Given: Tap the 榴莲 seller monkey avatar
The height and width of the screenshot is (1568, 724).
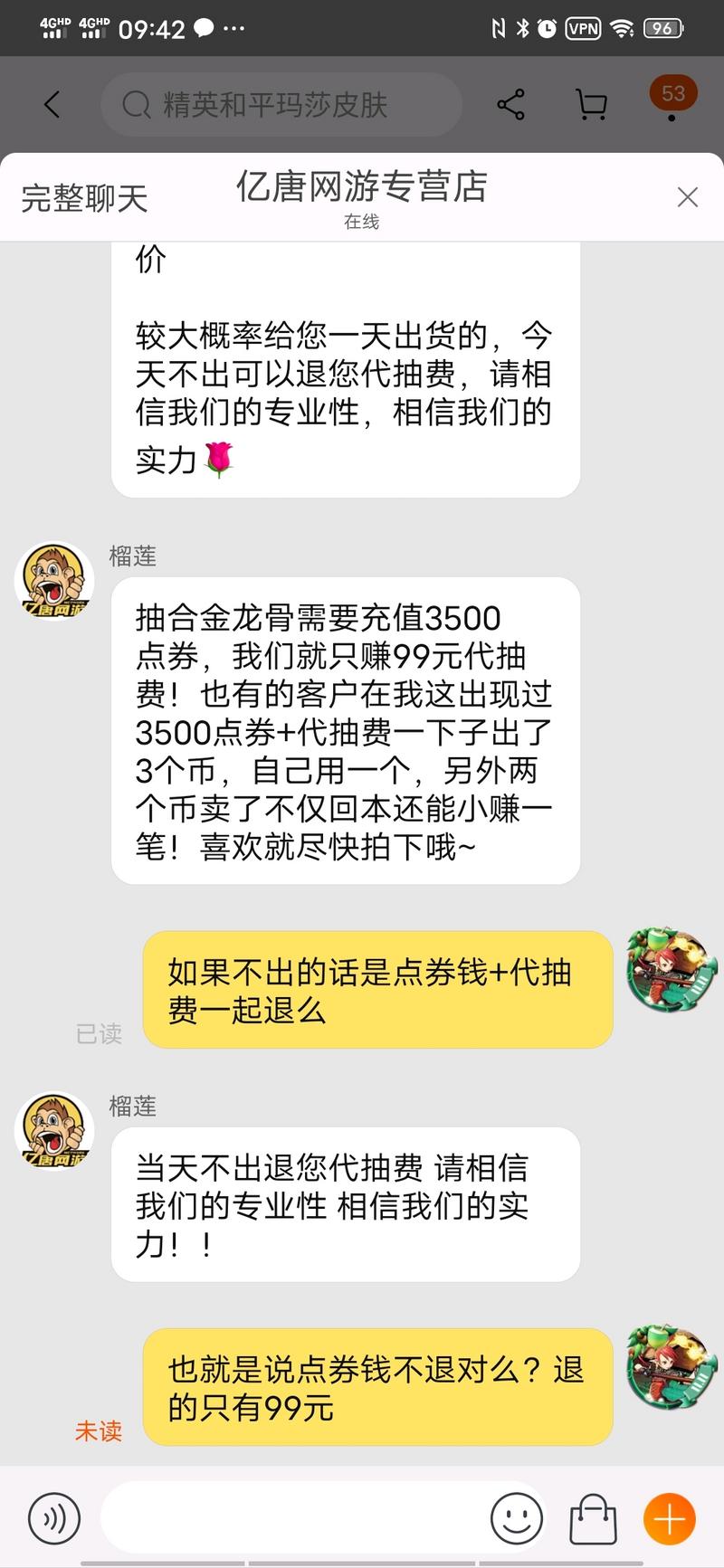Looking at the screenshot, I should coord(54,581).
